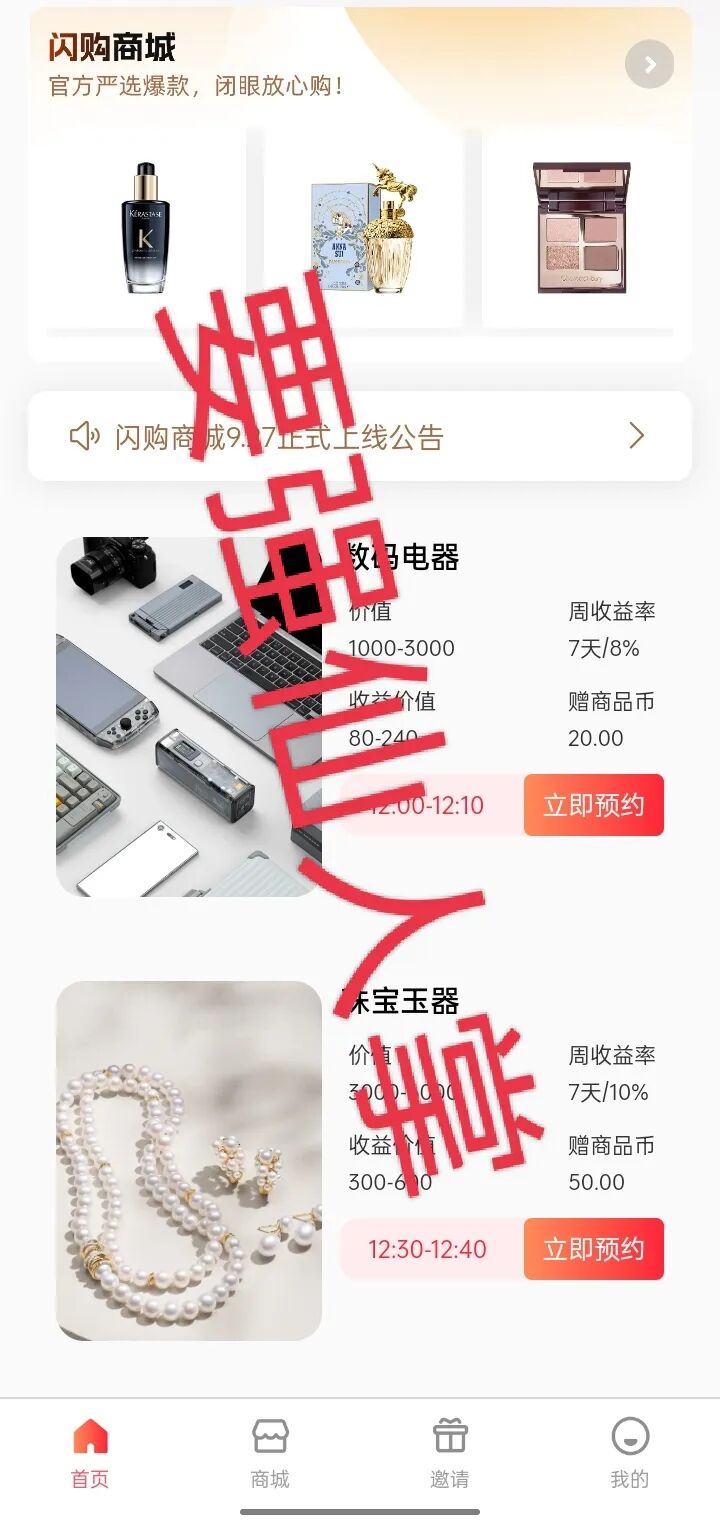Switch to the 商城 tab
This screenshot has height=1529, width=720.
[x=270, y=1453]
